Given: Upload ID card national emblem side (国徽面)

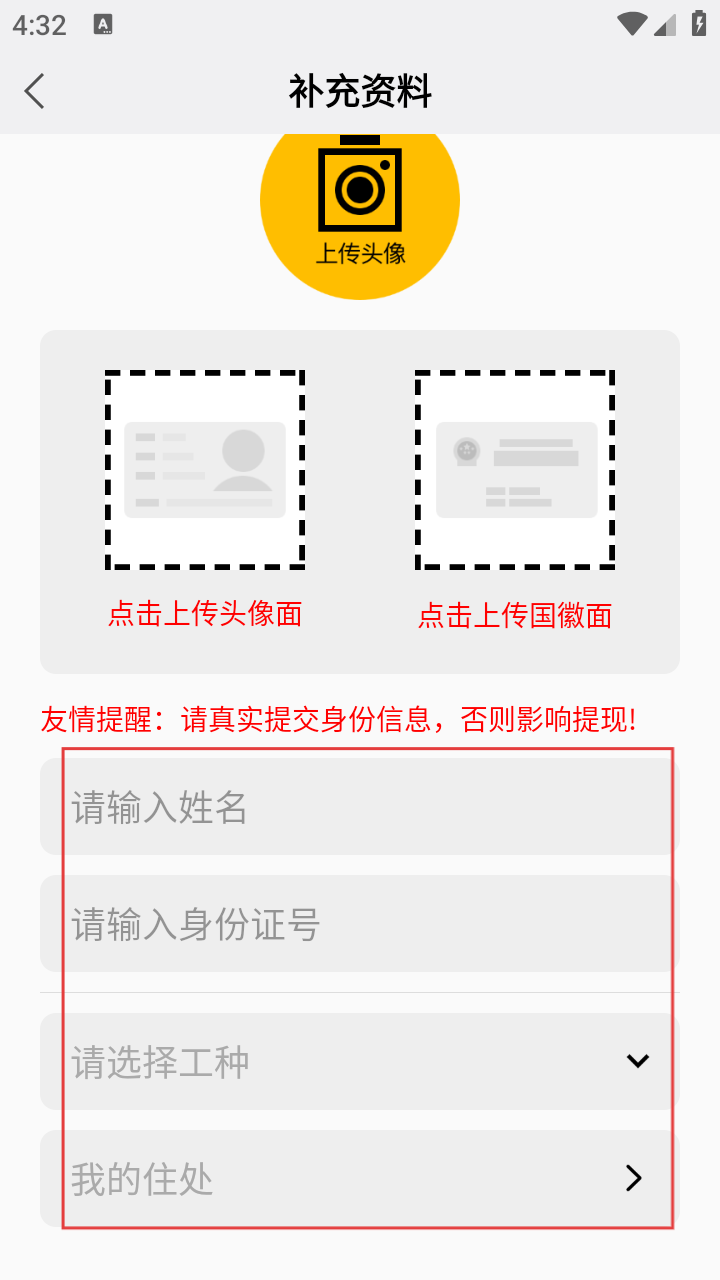Looking at the screenshot, I should click(515, 470).
